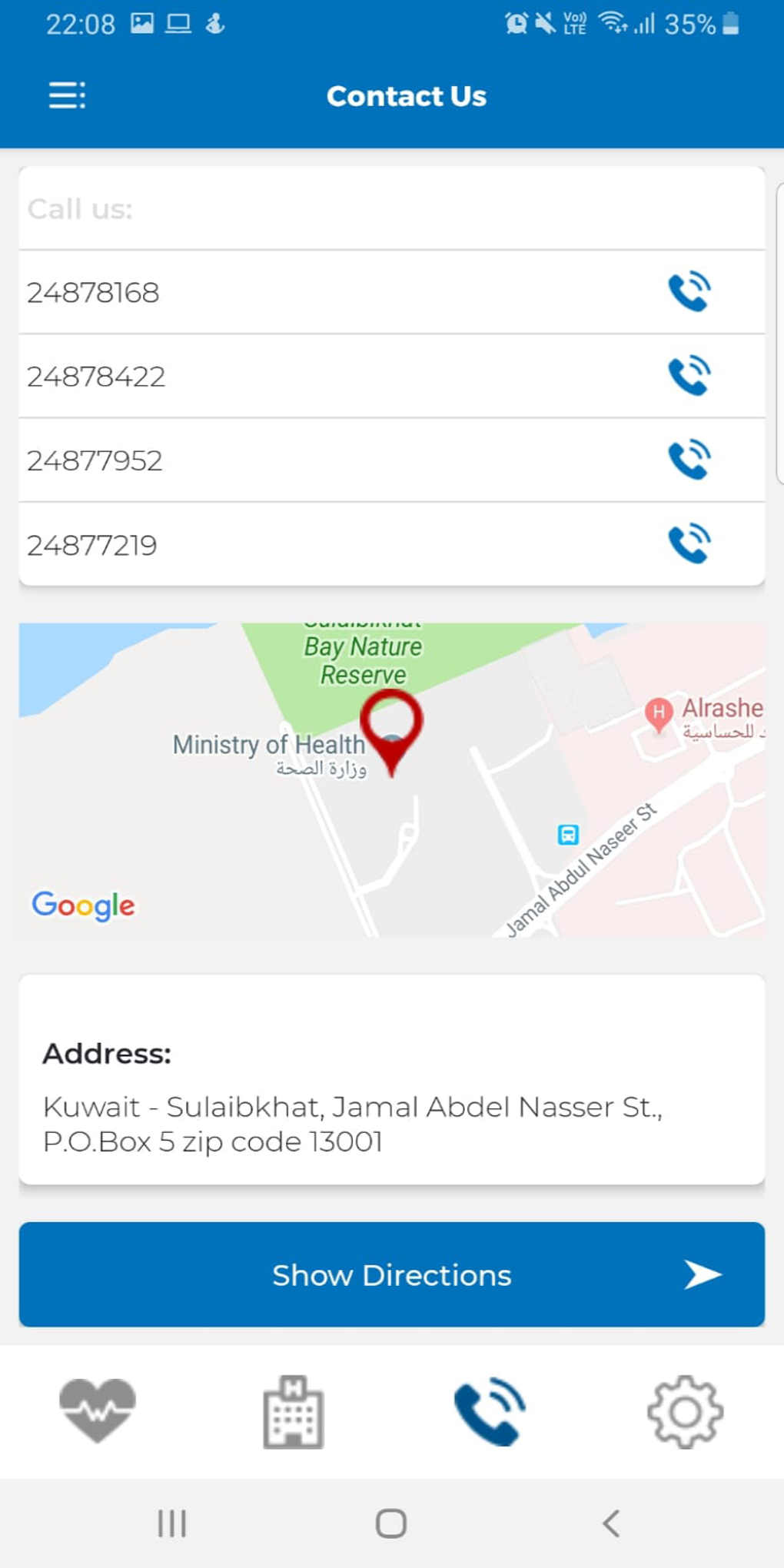
Task: Open the settings gear tab
Action: tap(685, 1411)
